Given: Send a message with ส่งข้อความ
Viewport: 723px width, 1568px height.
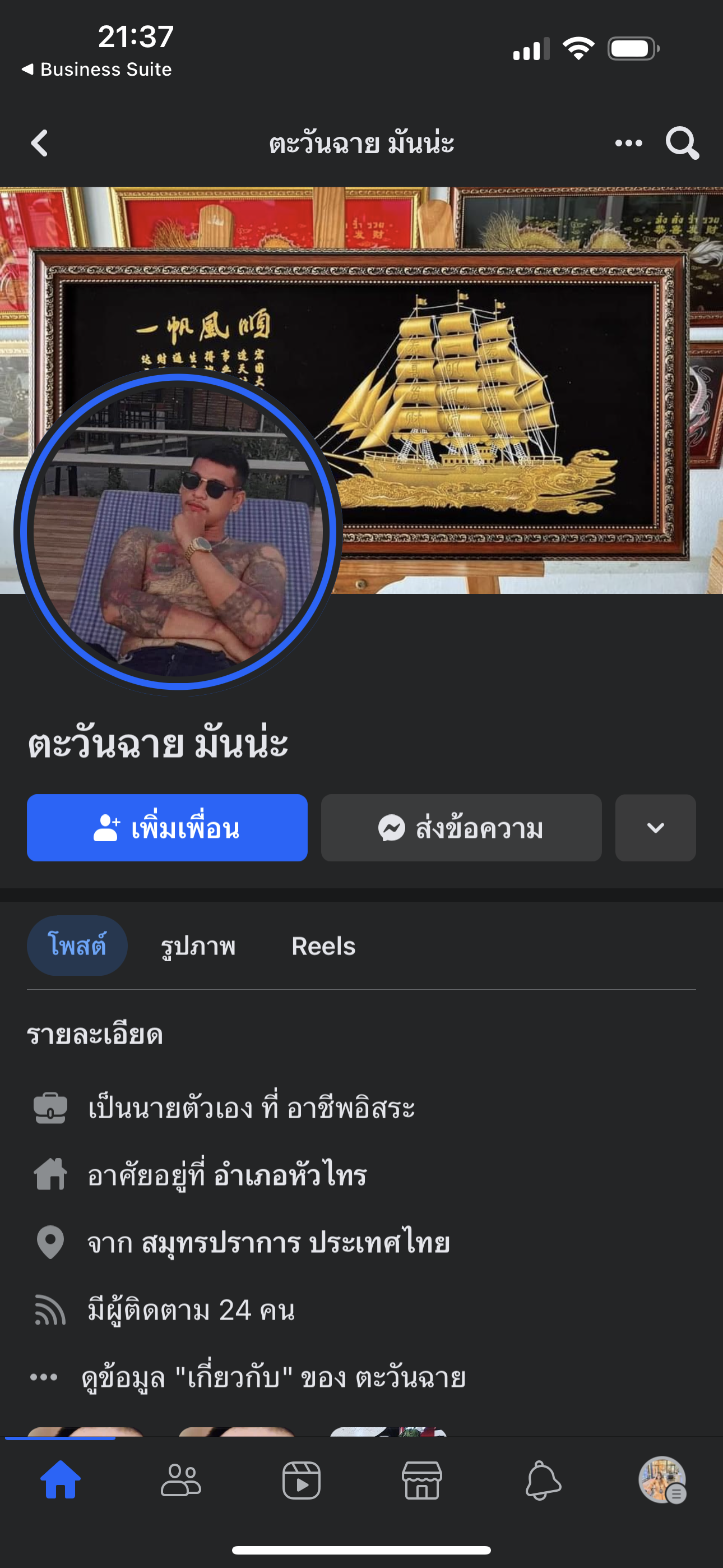Looking at the screenshot, I should pyautogui.click(x=461, y=828).
